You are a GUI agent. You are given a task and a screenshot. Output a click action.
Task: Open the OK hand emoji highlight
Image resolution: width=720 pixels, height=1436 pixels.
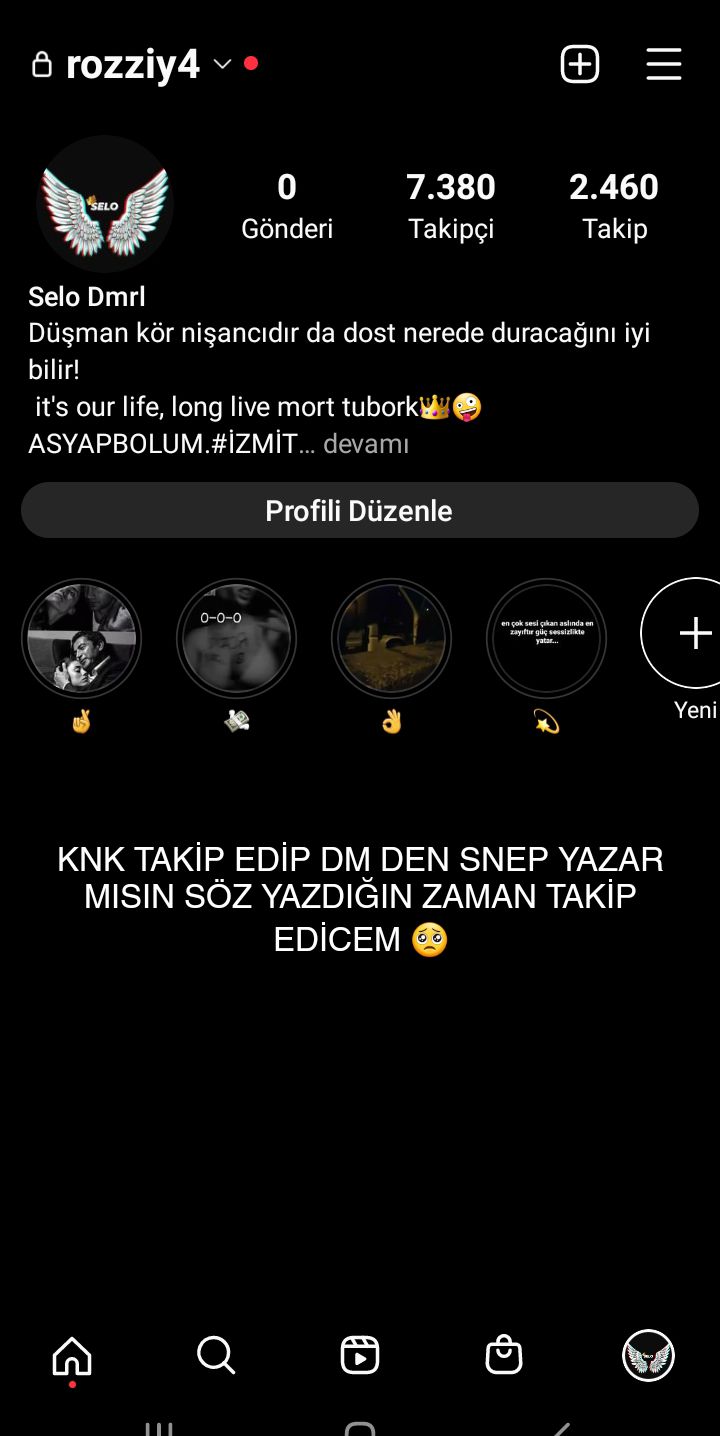tap(391, 638)
